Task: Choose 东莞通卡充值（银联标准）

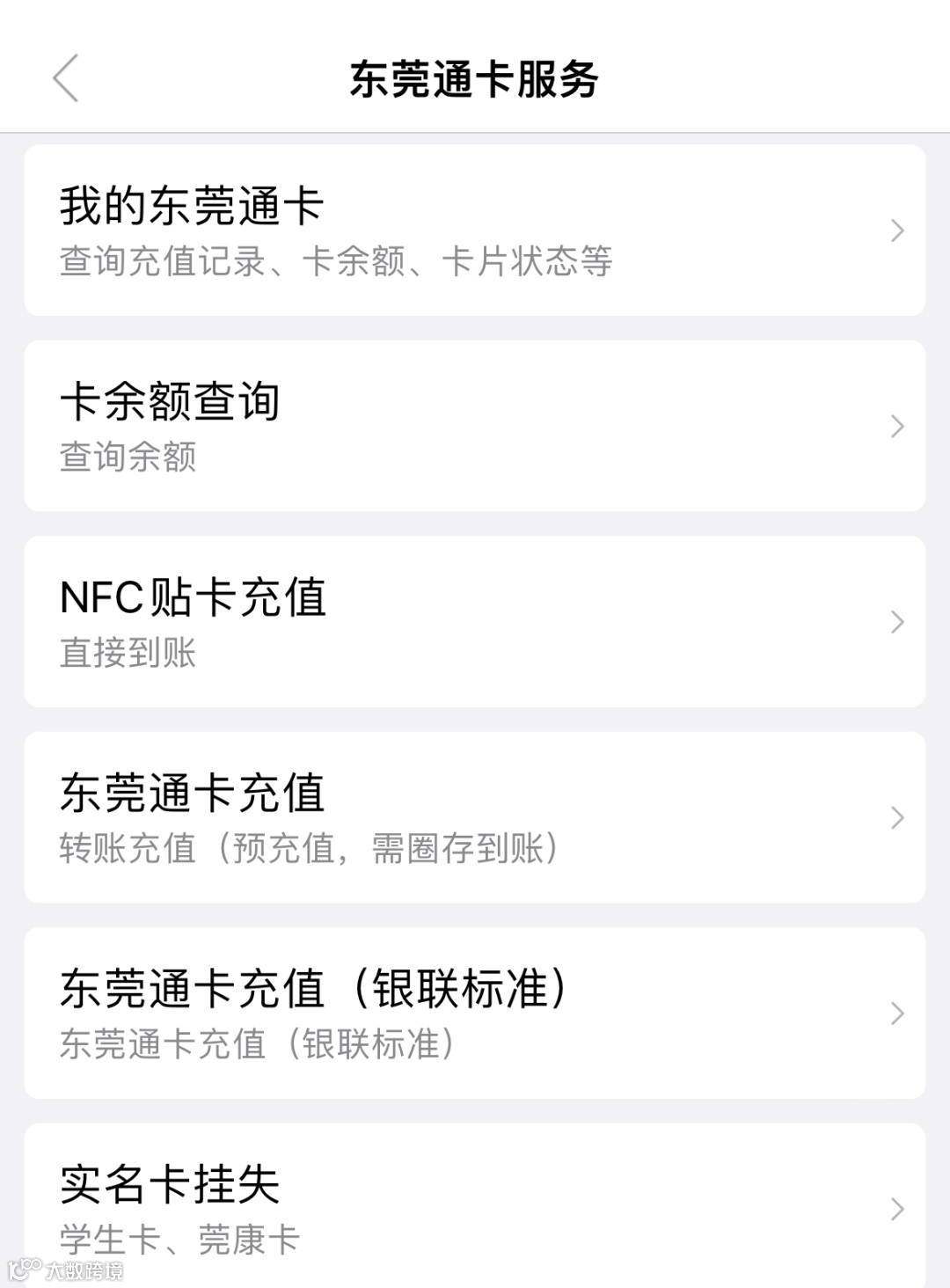Action: click(x=474, y=1013)
